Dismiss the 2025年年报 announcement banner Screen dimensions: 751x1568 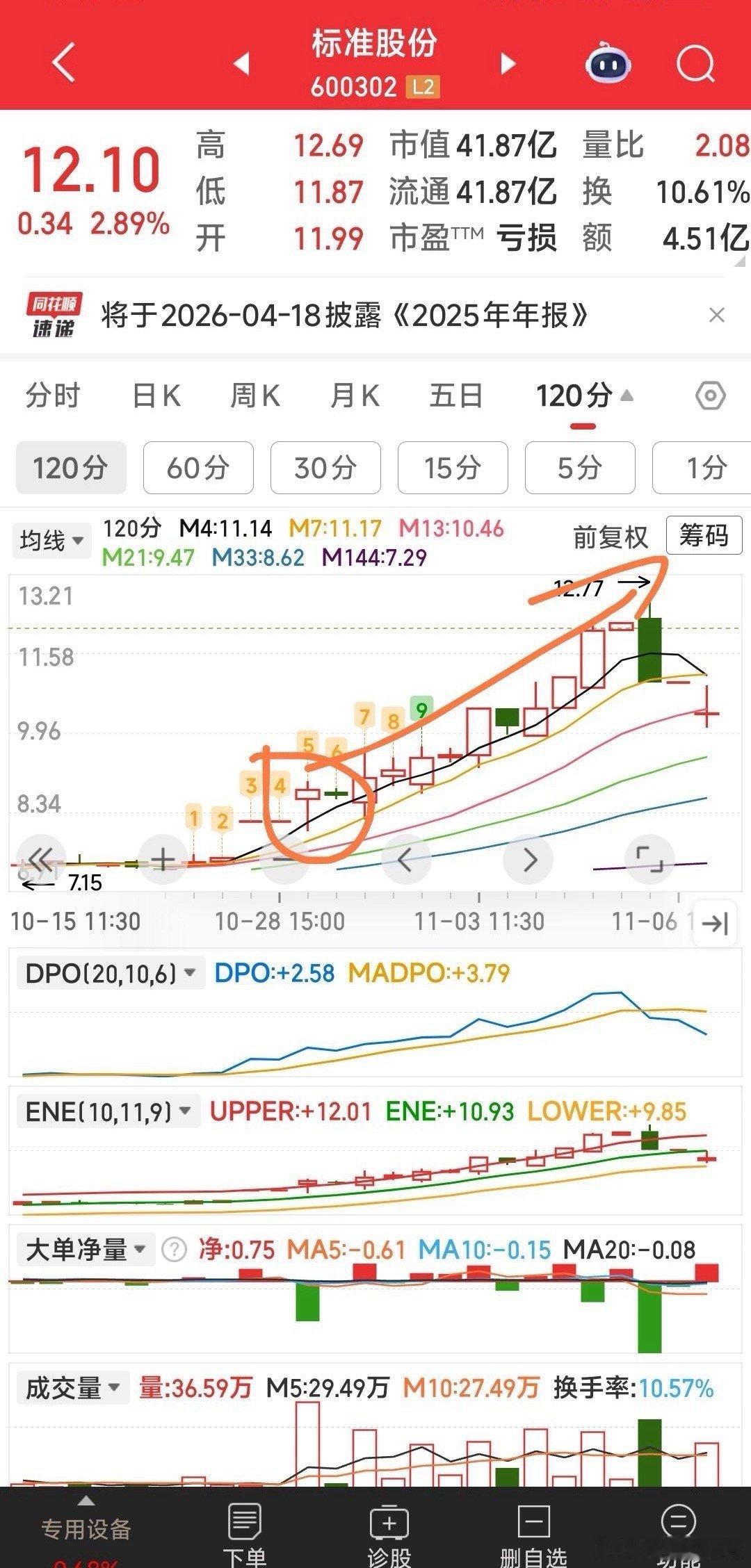coord(716,316)
